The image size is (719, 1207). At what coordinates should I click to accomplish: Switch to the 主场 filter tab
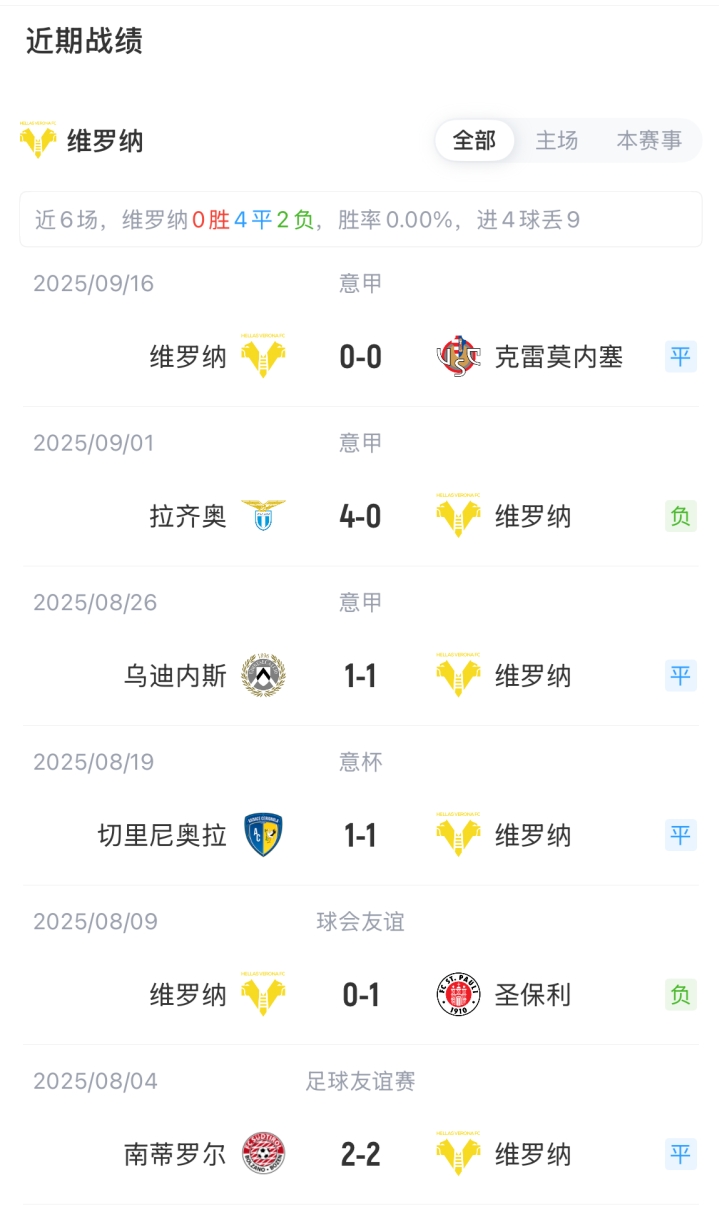pos(556,141)
